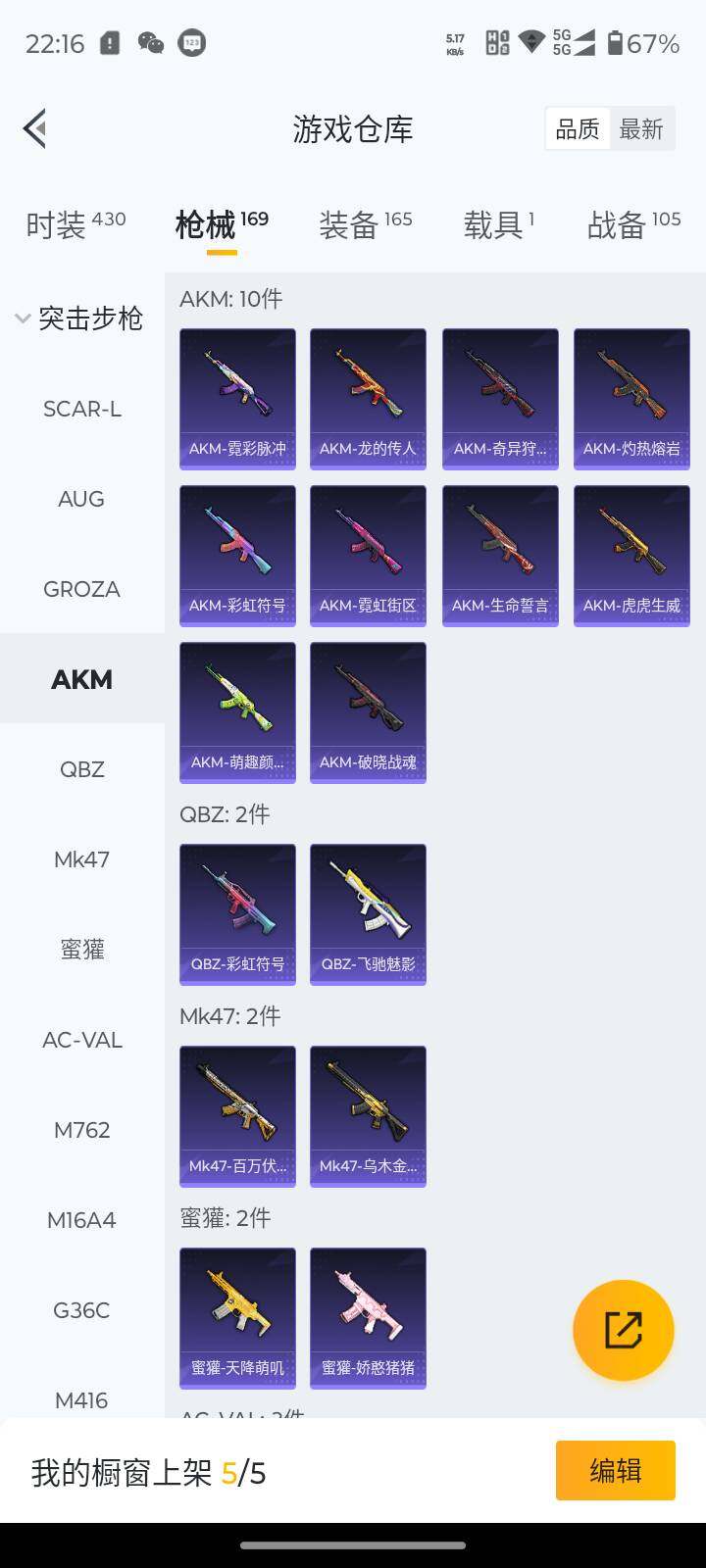
Task: Switch to the 载具 tab
Action: [x=498, y=224]
